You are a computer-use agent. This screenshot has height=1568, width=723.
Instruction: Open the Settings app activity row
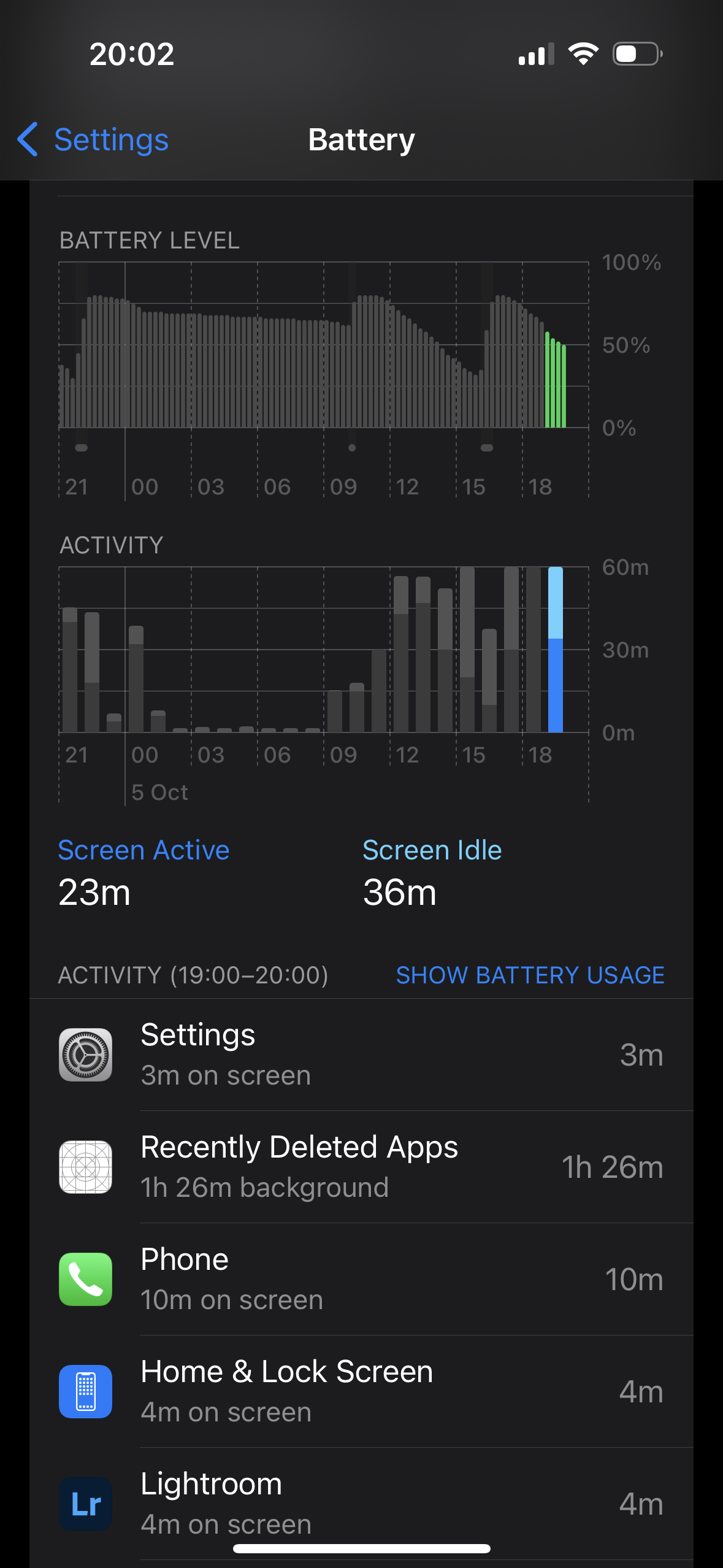click(x=361, y=1055)
